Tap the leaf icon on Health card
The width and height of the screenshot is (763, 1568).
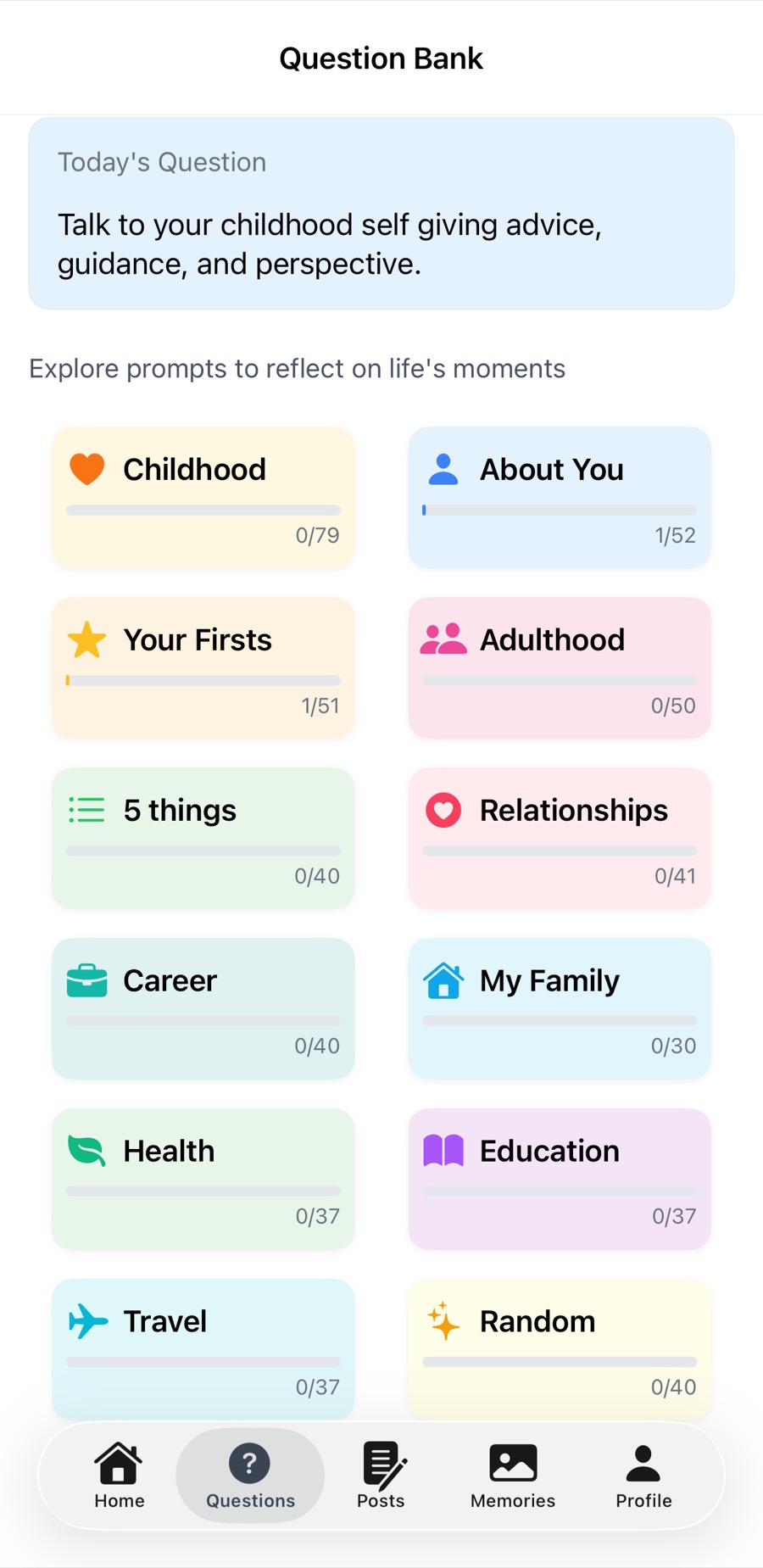click(86, 1151)
